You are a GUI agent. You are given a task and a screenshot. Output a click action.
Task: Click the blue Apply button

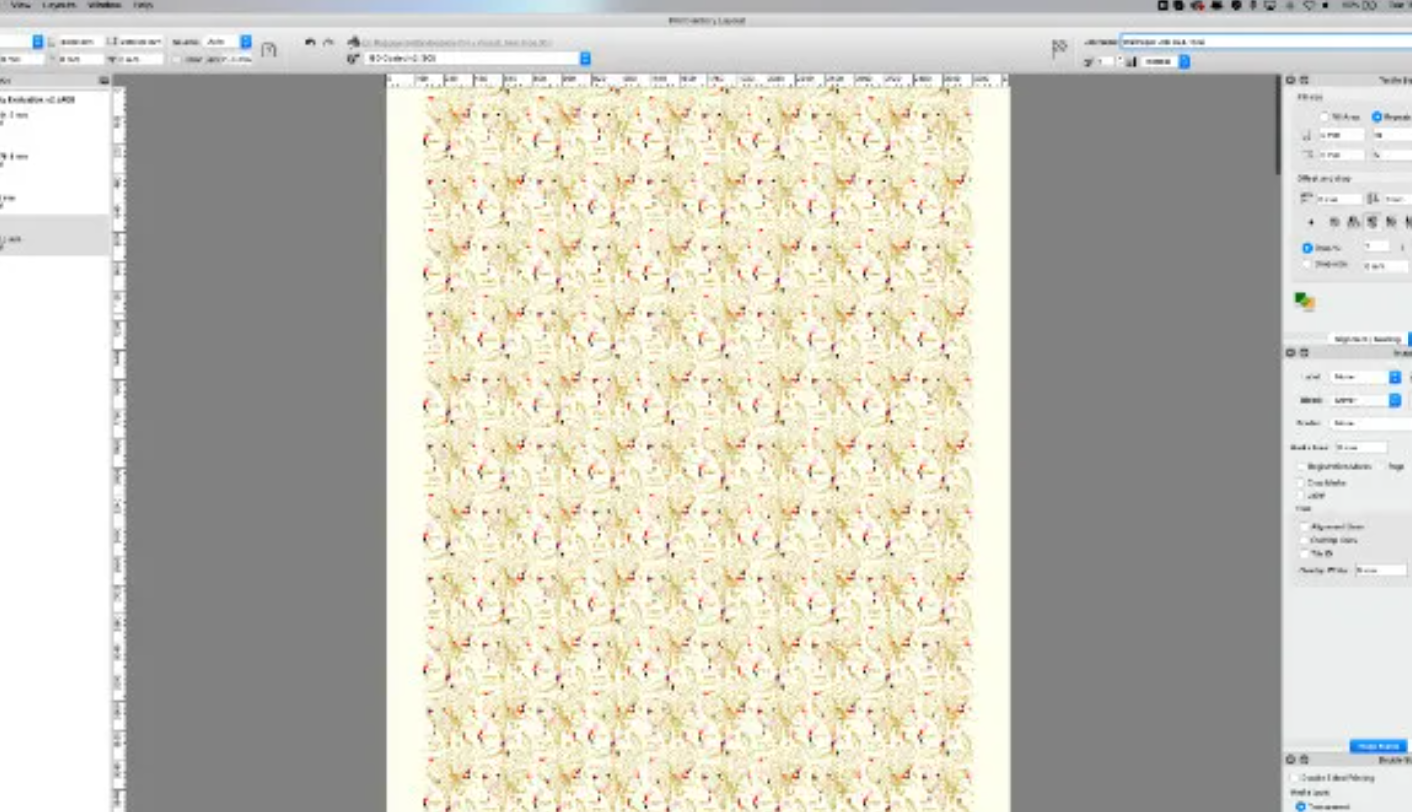click(x=1377, y=746)
